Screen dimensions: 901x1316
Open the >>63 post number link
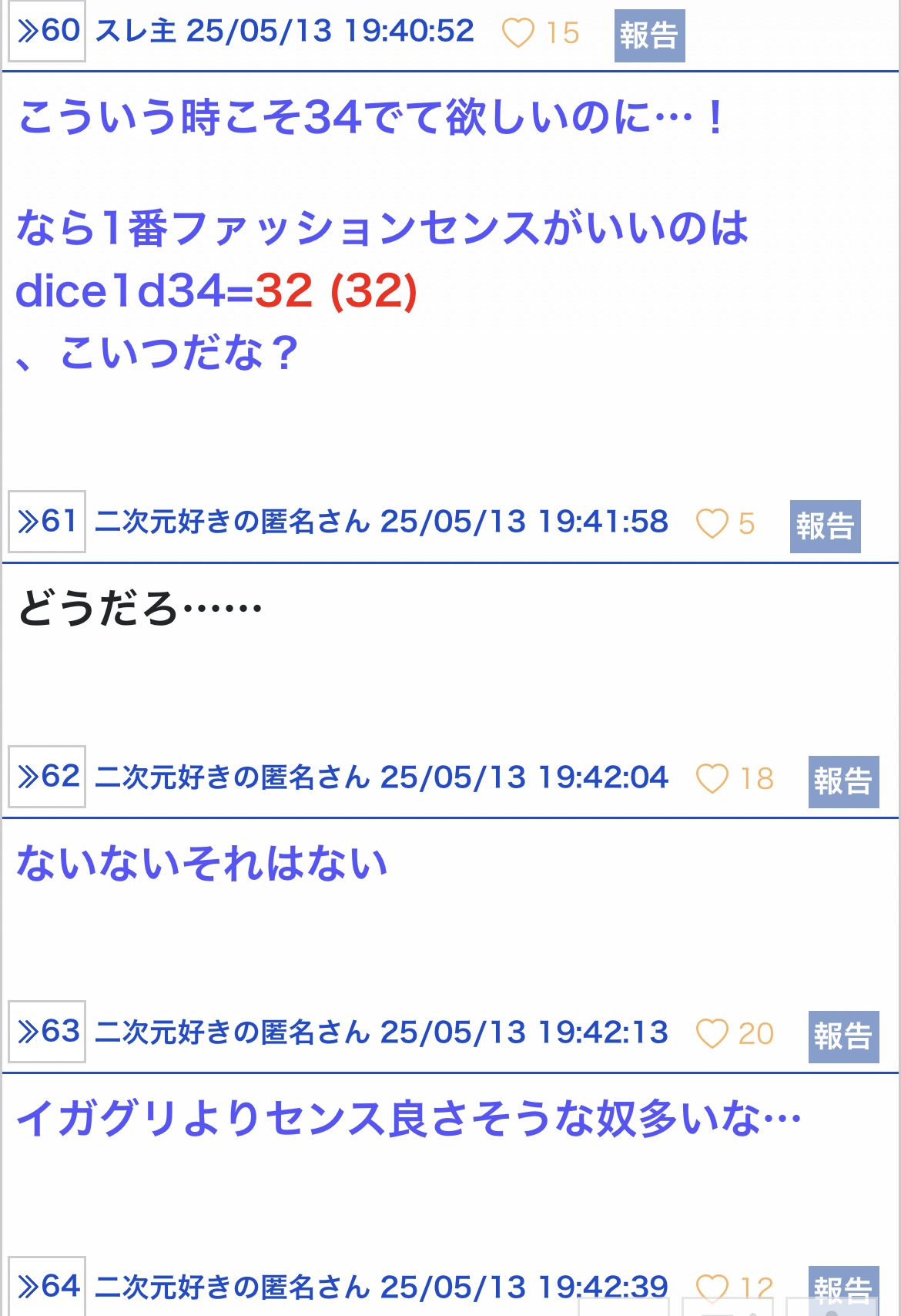[47, 1032]
